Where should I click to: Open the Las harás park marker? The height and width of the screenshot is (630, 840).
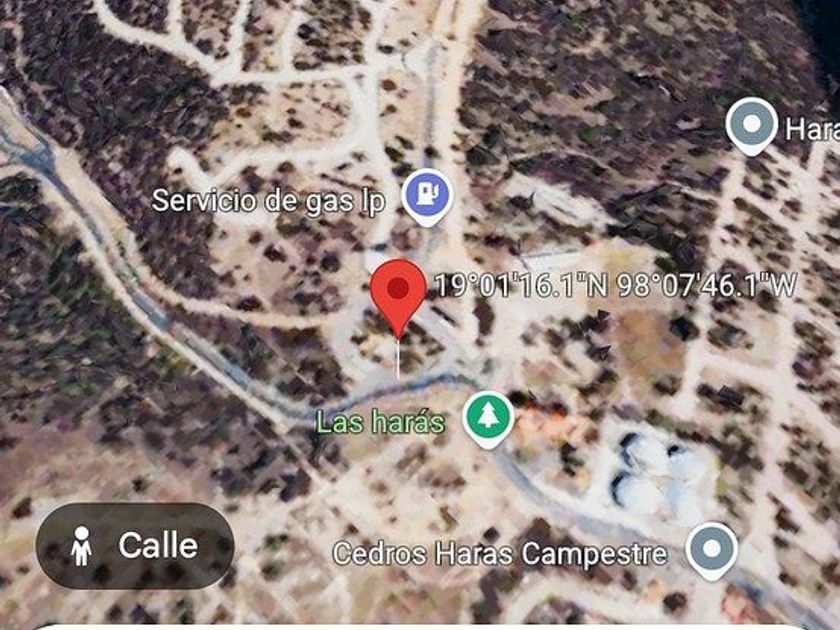coord(487,416)
